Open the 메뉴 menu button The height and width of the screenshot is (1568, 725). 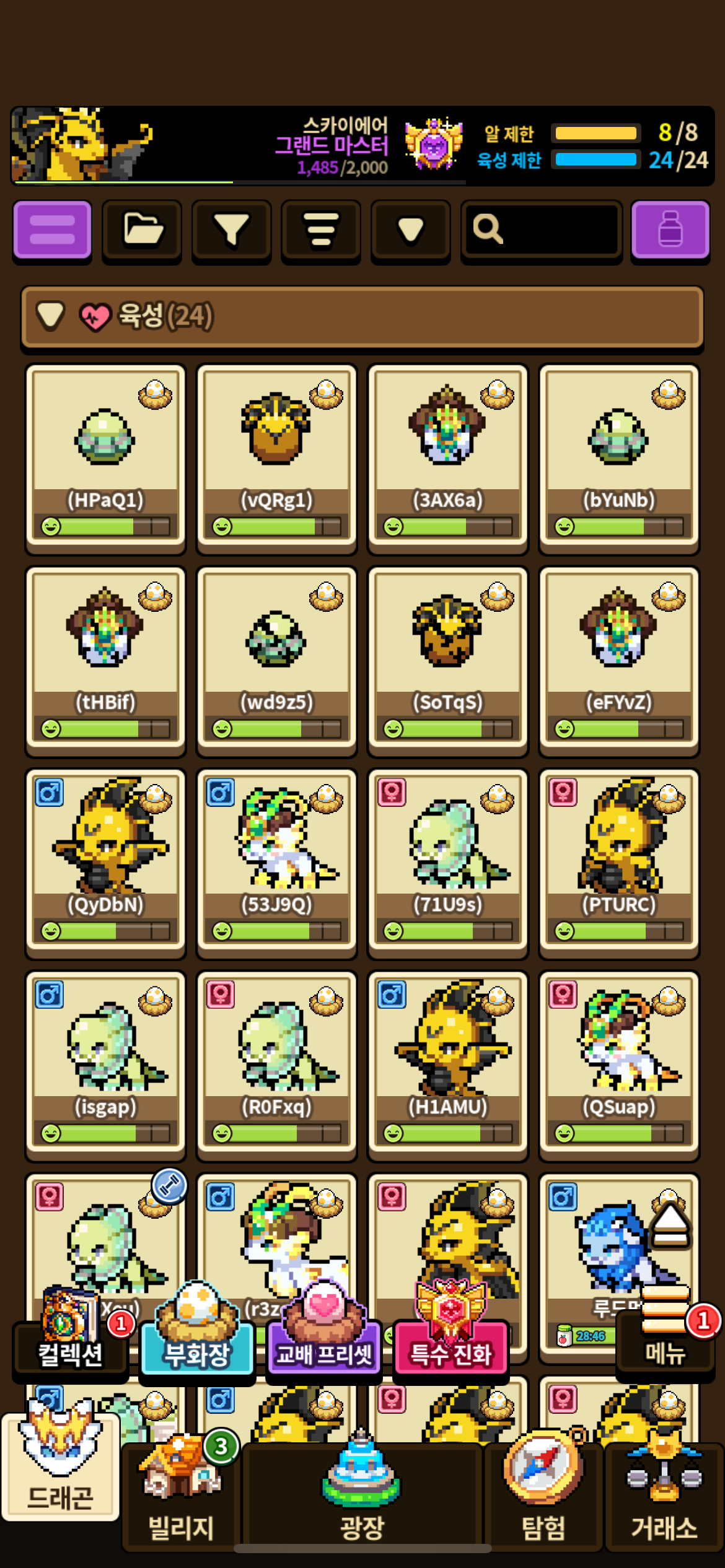pos(665,1349)
